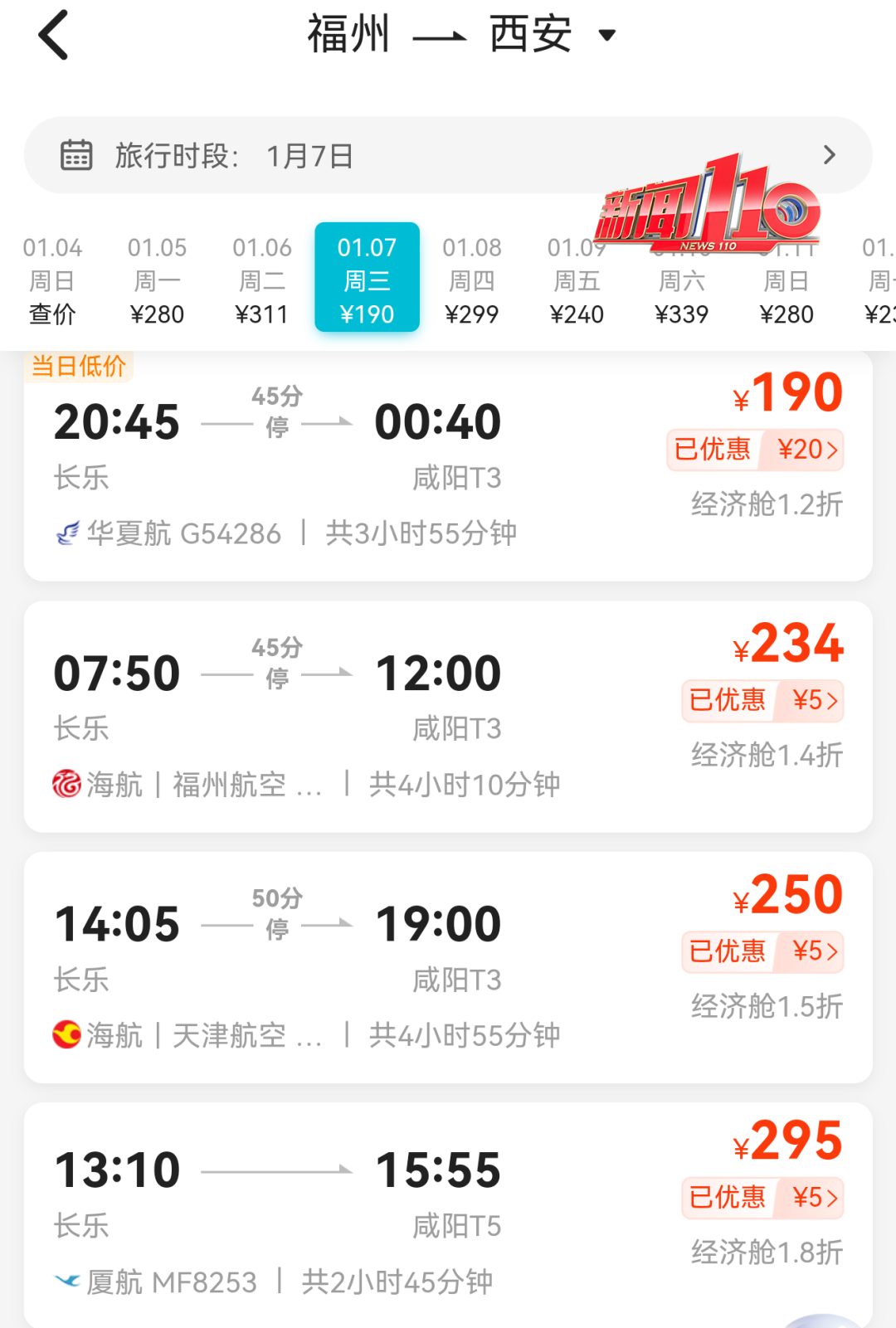Tap the calendar icon beside 旅行时段

click(x=76, y=154)
